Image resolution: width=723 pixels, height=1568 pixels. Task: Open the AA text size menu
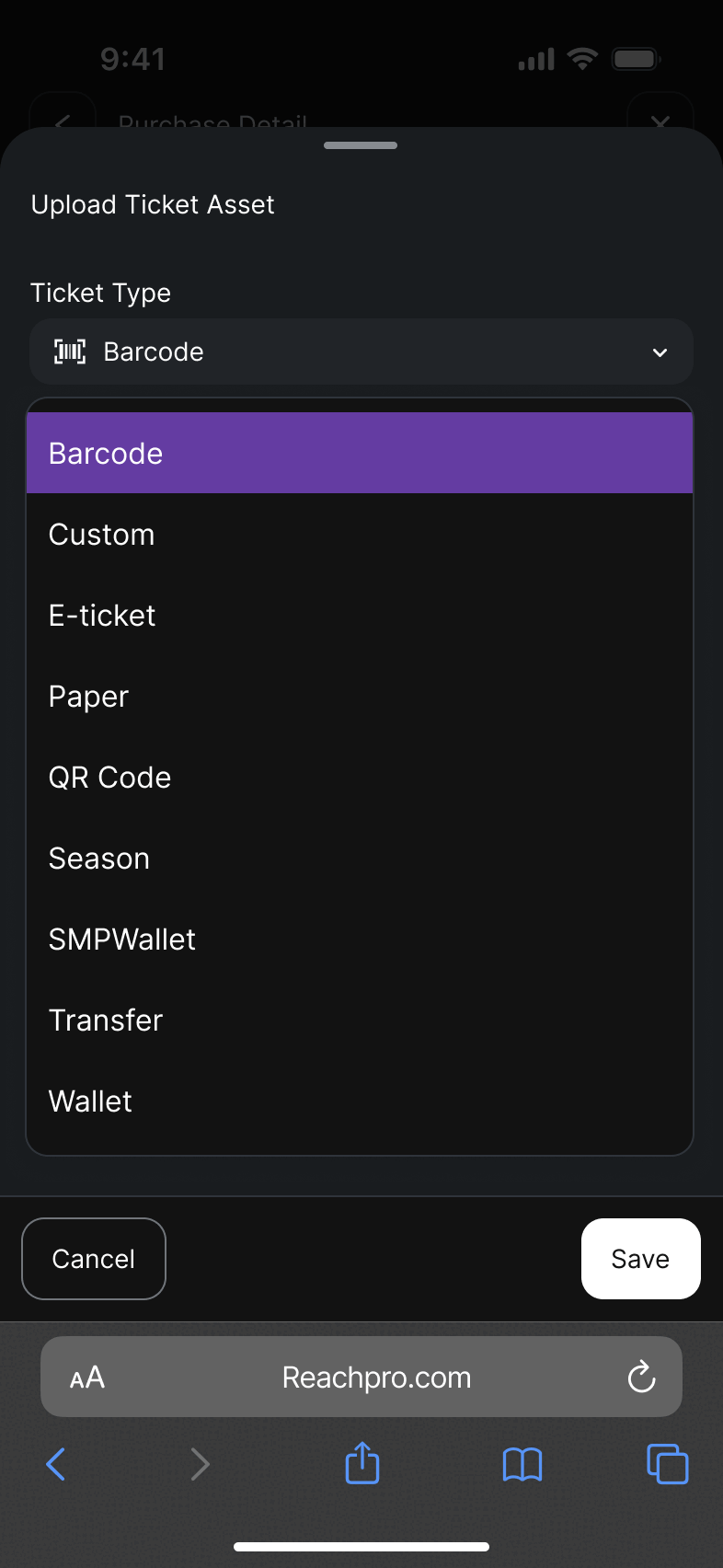[x=87, y=1378]
